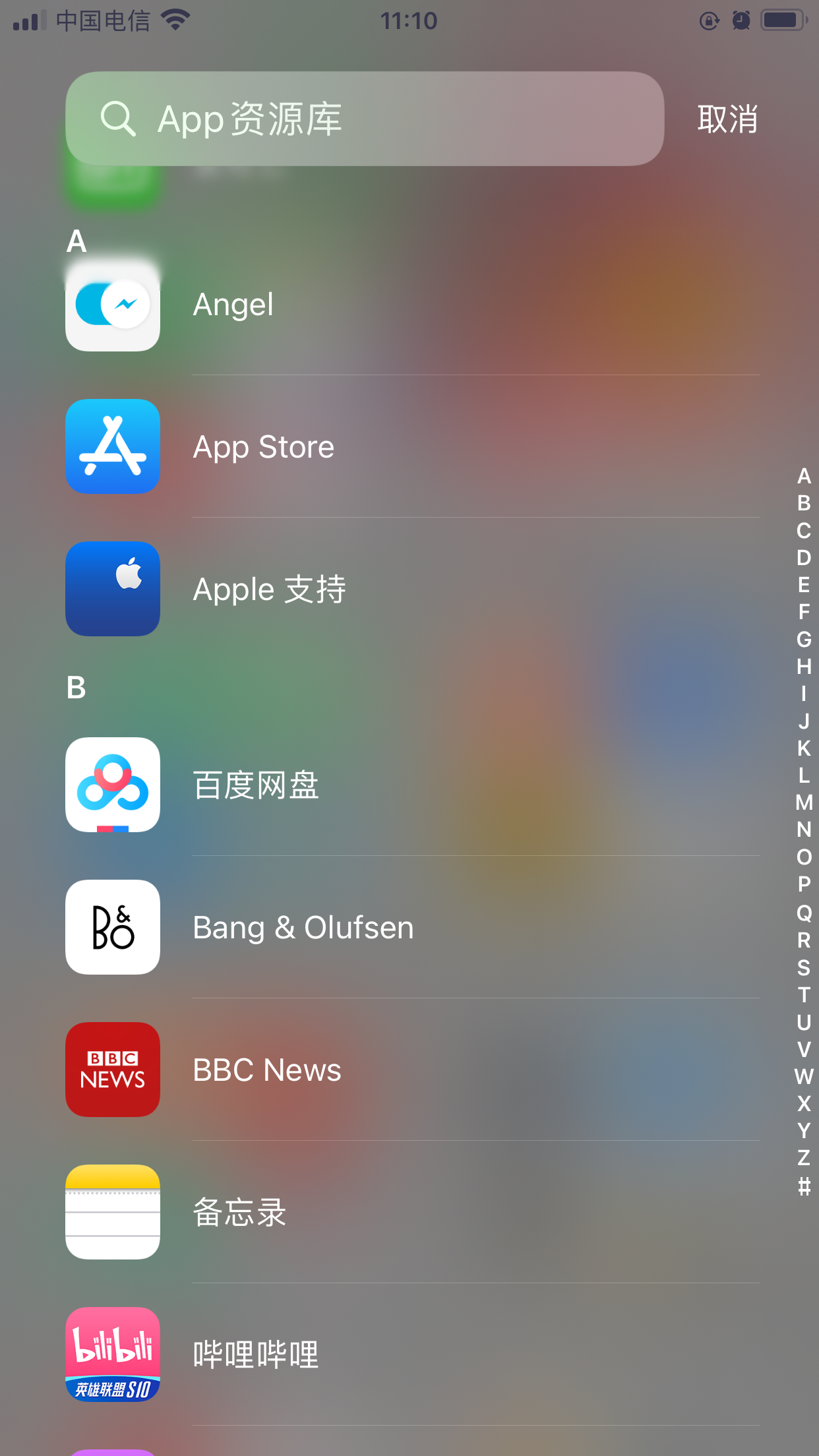This screenshot has height=1456, width=819.
Task: Tap the App资源库 search field
Action: pyautogui.click(x=364, y=119)
